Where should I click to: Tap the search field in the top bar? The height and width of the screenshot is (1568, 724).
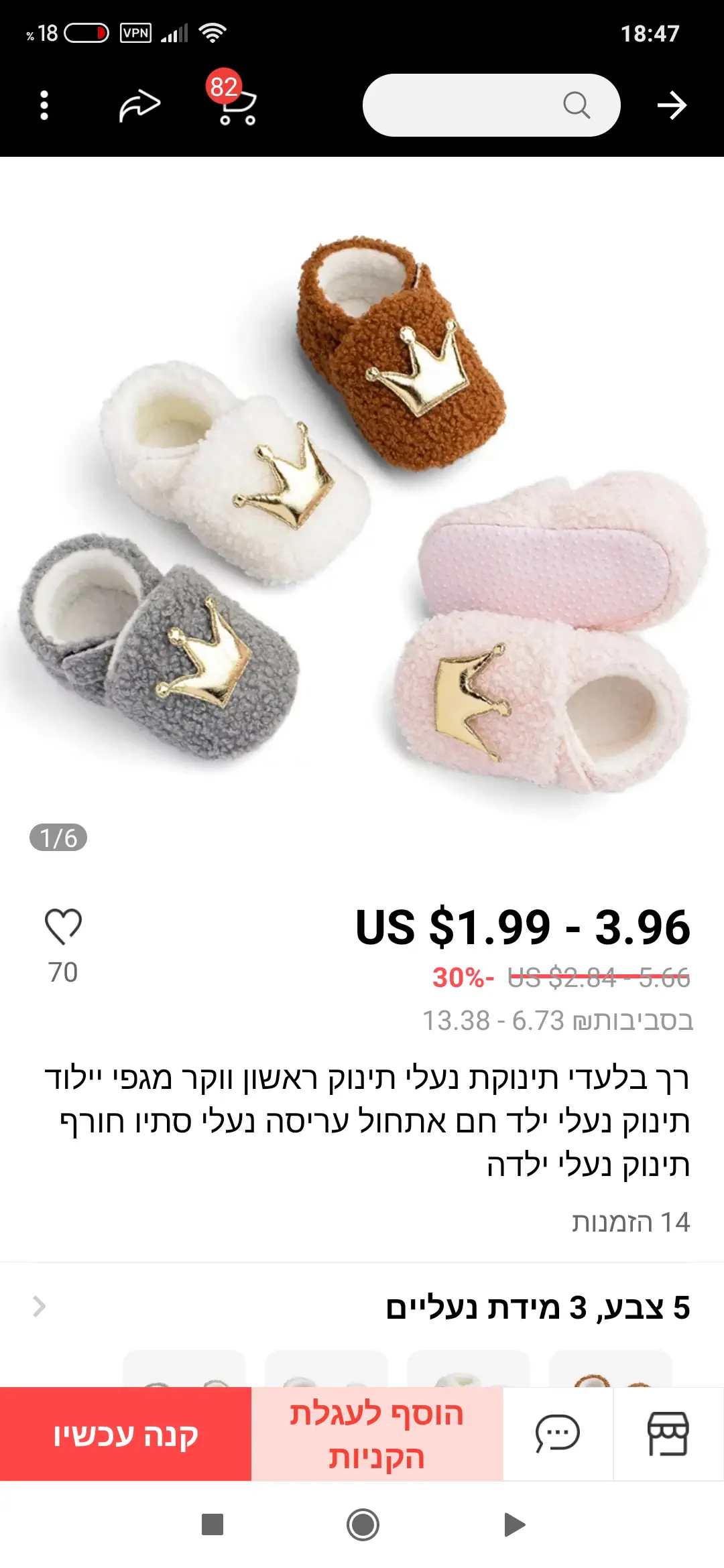491,105
